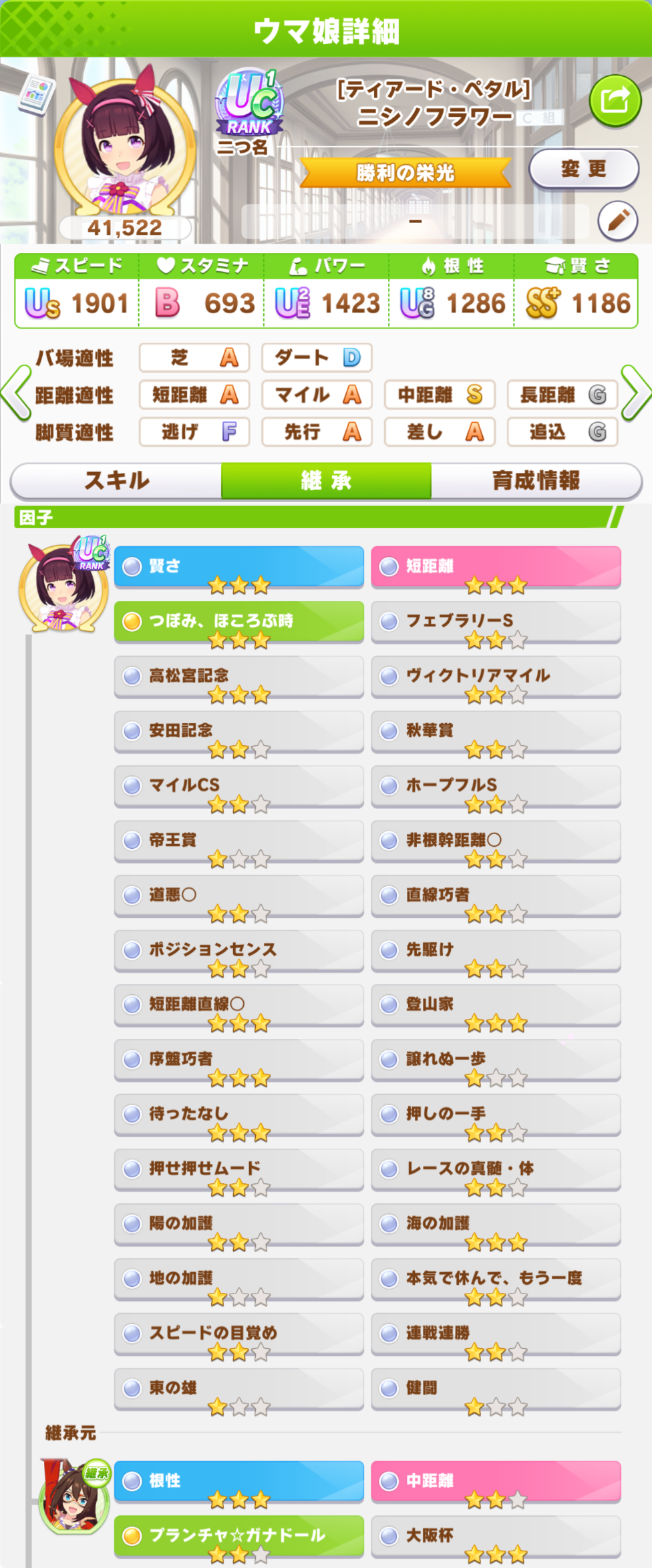This screenshot has width=652, height=1568.
Task: View the 高松宮記念 factor
Action: point(238,676)
